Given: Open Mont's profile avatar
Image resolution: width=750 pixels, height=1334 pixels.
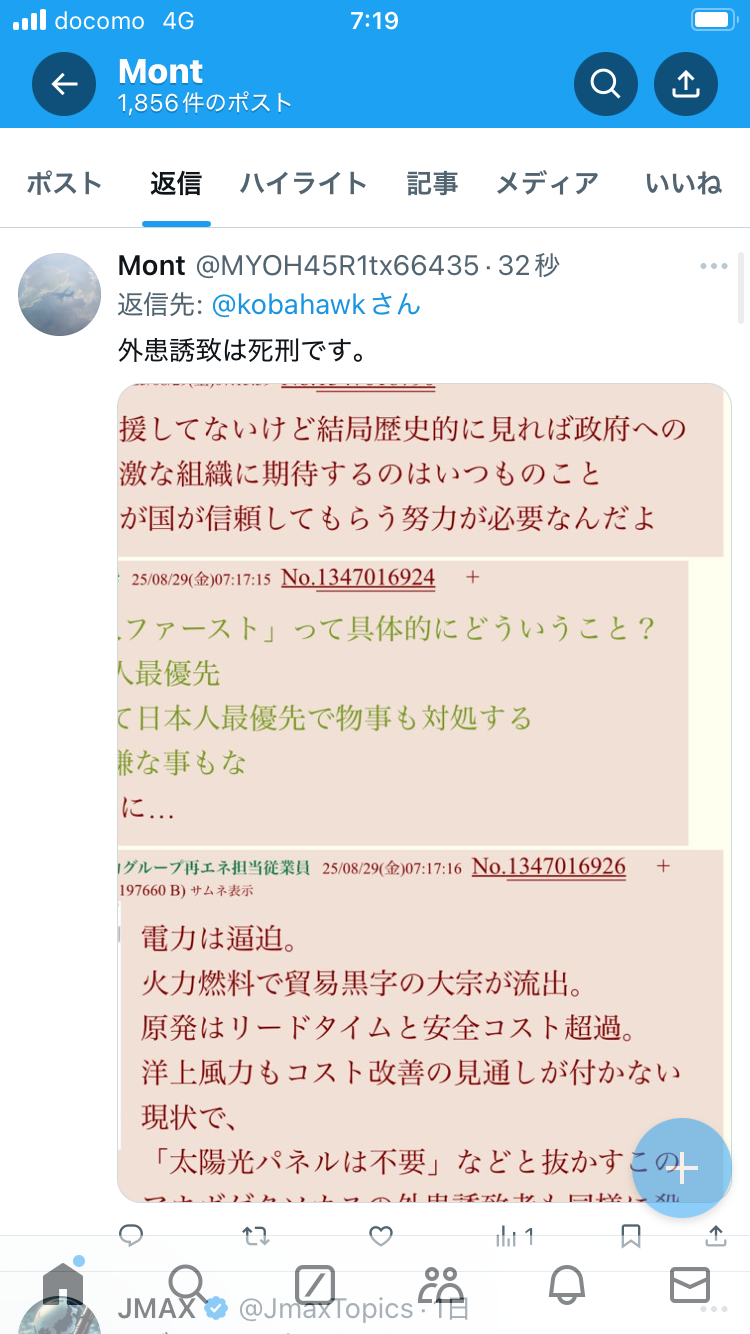Looking at the screenshot, I should pyautogui.click(x=60, y=294).
